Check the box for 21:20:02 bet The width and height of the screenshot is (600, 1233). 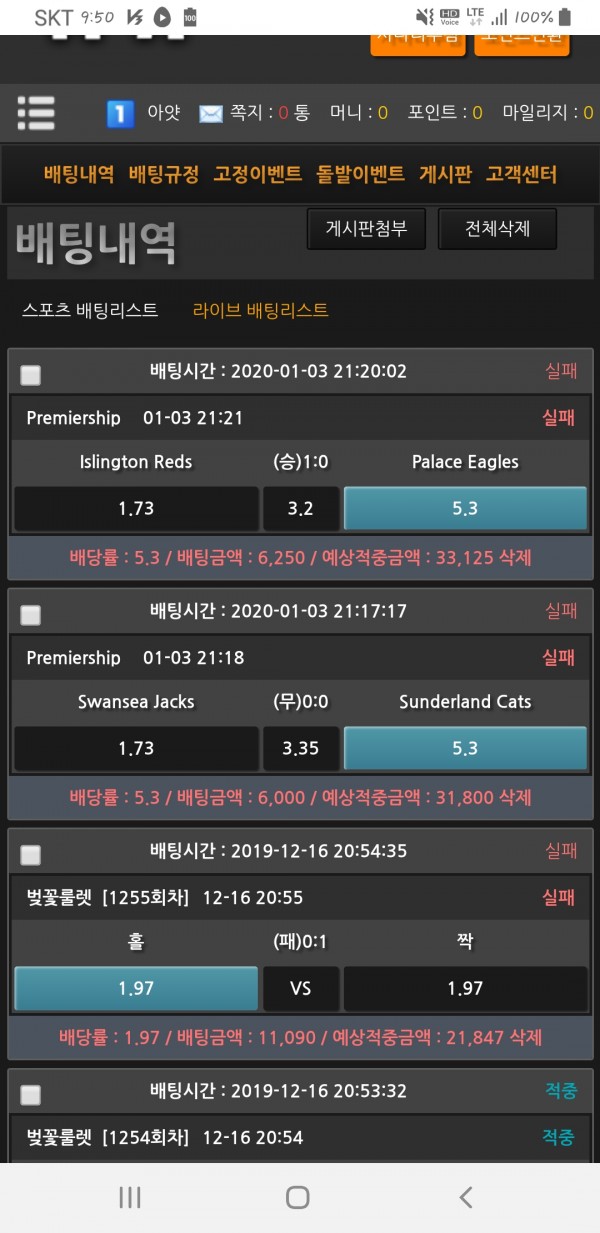point(31,375)
